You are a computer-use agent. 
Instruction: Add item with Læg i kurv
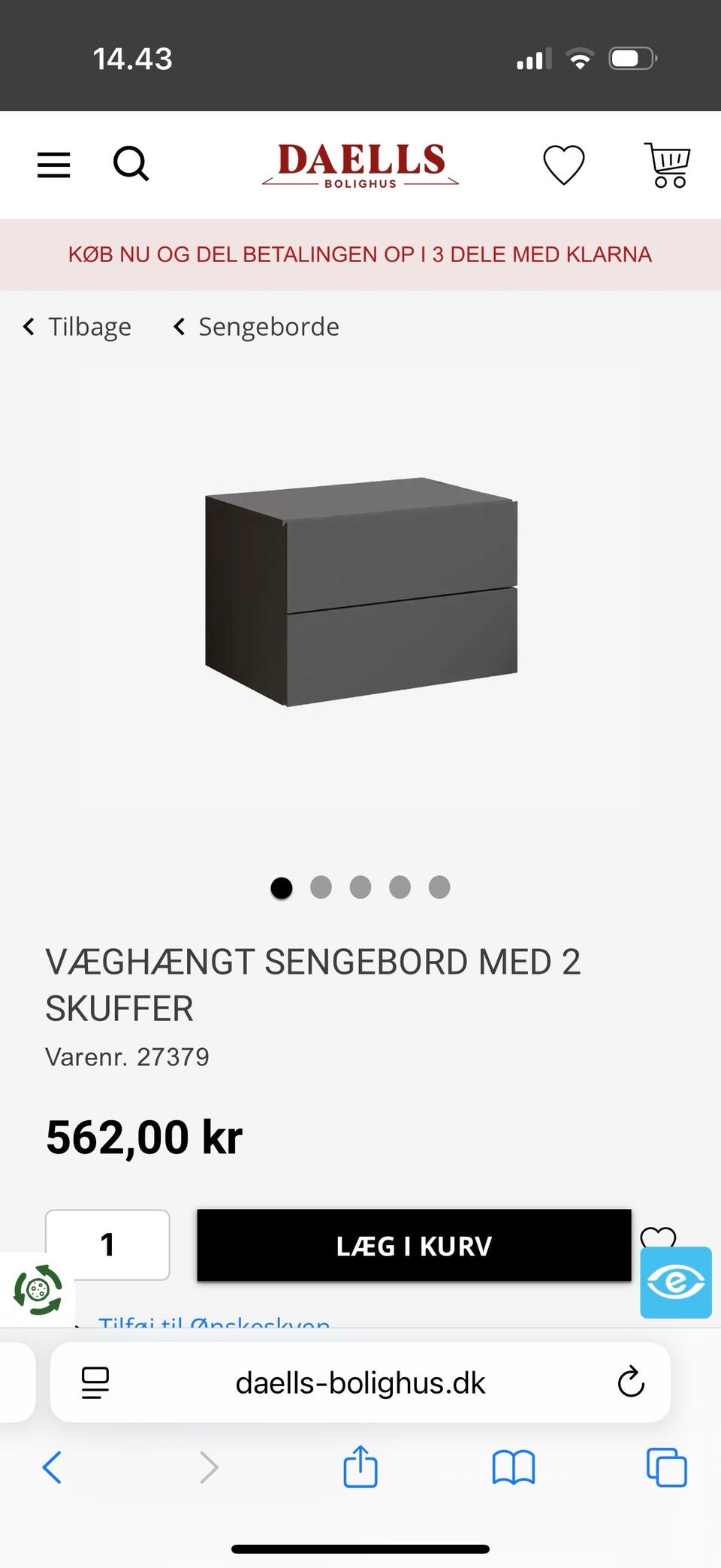pos(414,1245)
